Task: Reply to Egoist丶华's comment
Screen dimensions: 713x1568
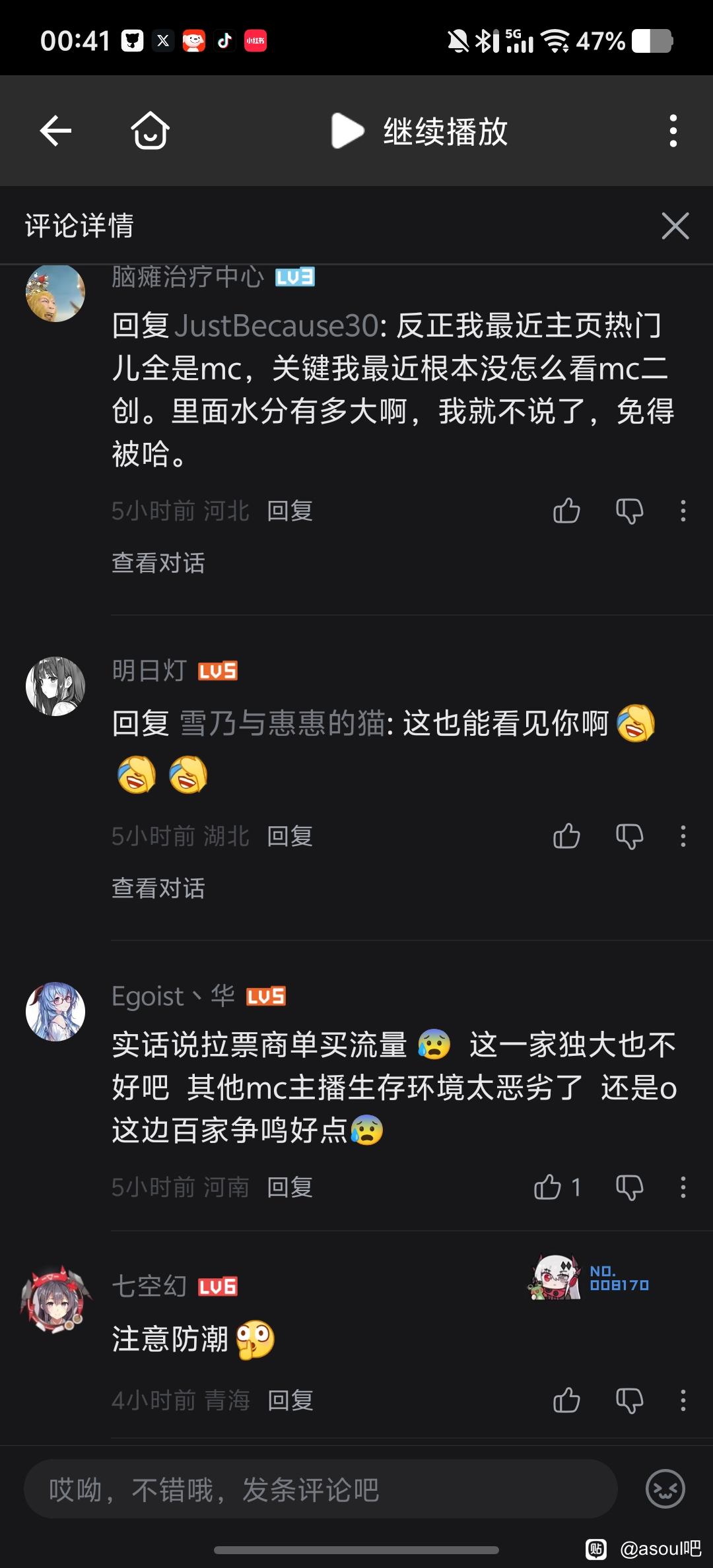Action: pos(290,1187)
